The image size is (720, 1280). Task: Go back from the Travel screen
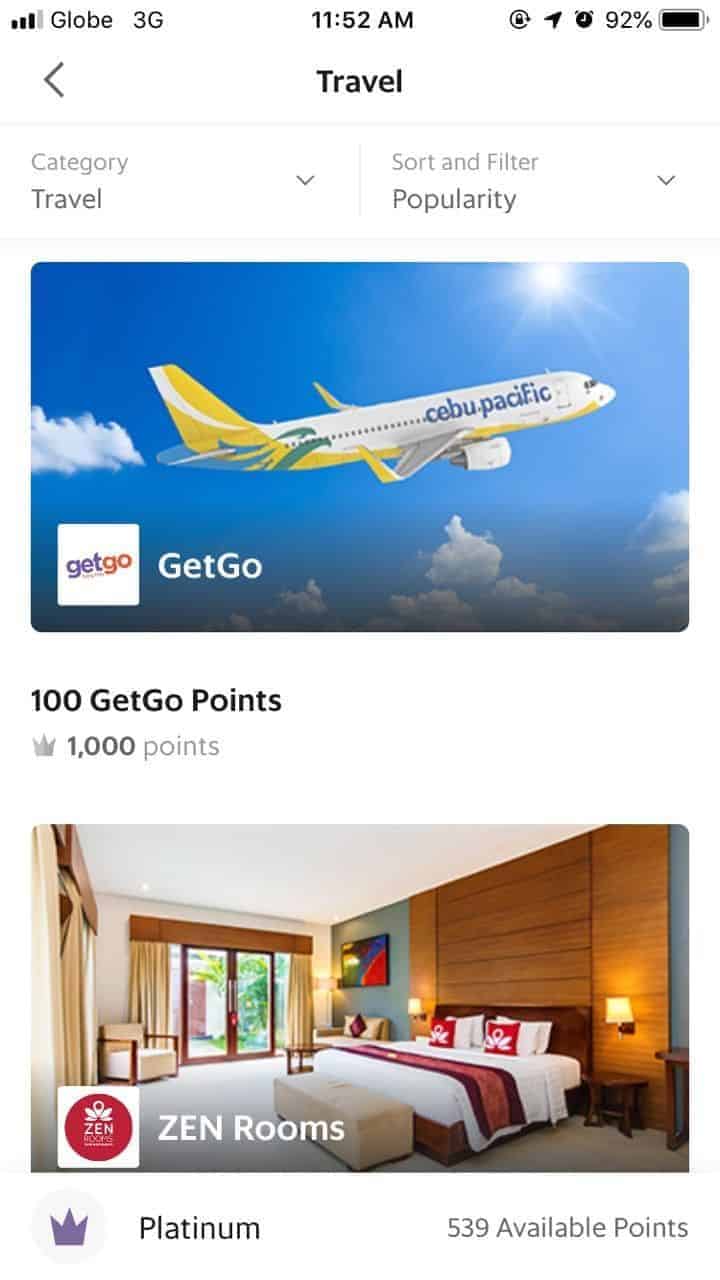pyautogui.click(x=54, y=80)
